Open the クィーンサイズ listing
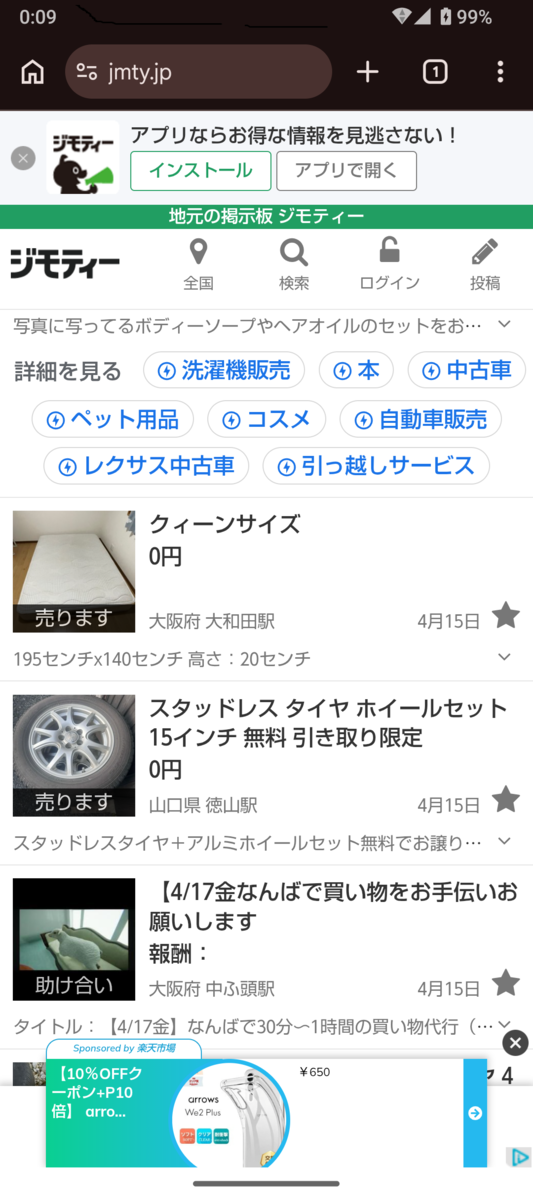 [266, 572]
